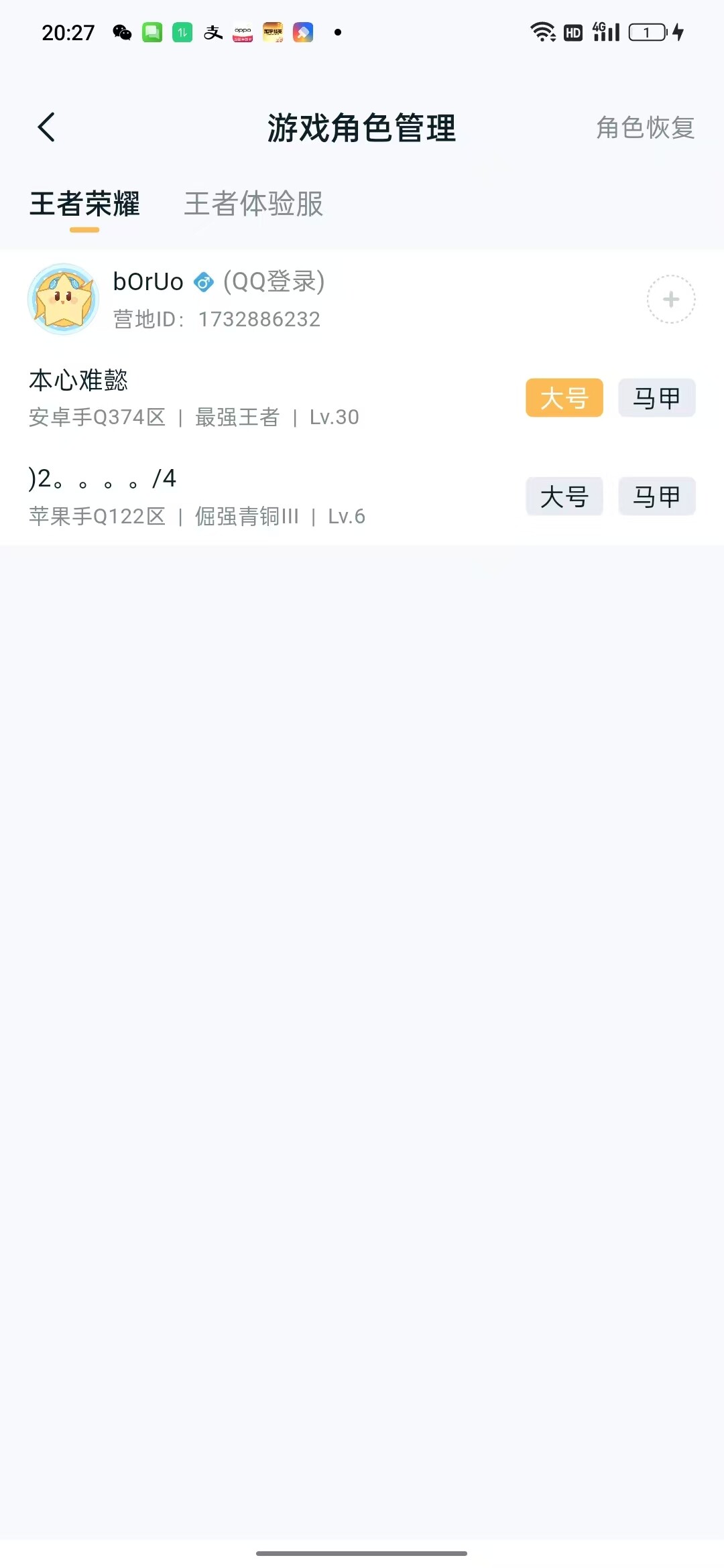Switch to the 王者体验服 tab
724x1568 pixels.
(x=253, y=206)
